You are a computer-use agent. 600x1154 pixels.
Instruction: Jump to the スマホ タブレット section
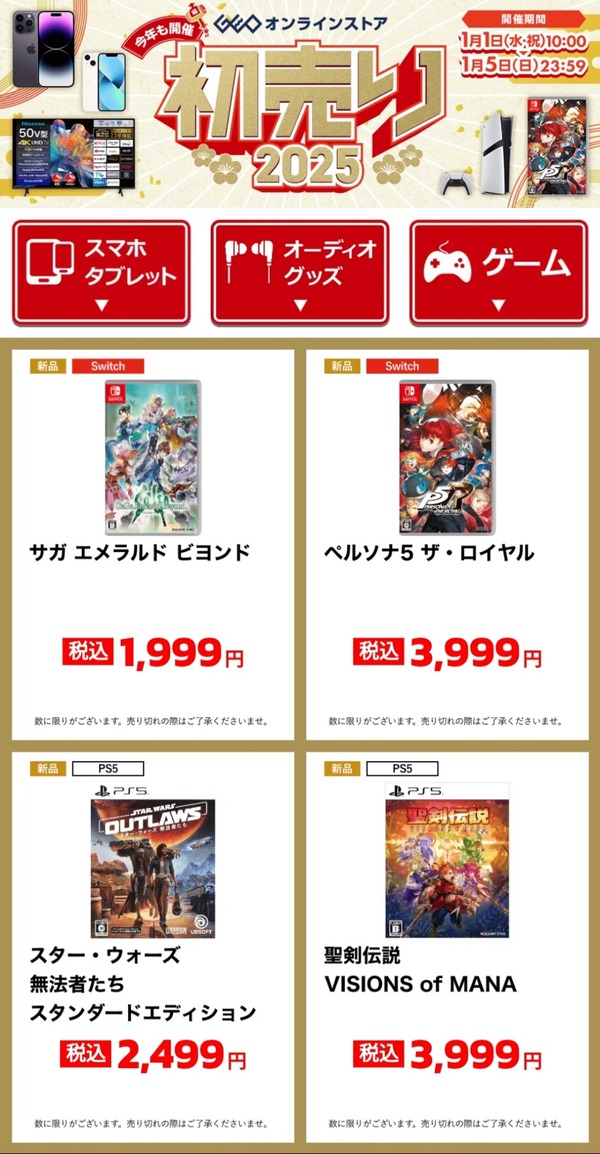coord(102,273)
